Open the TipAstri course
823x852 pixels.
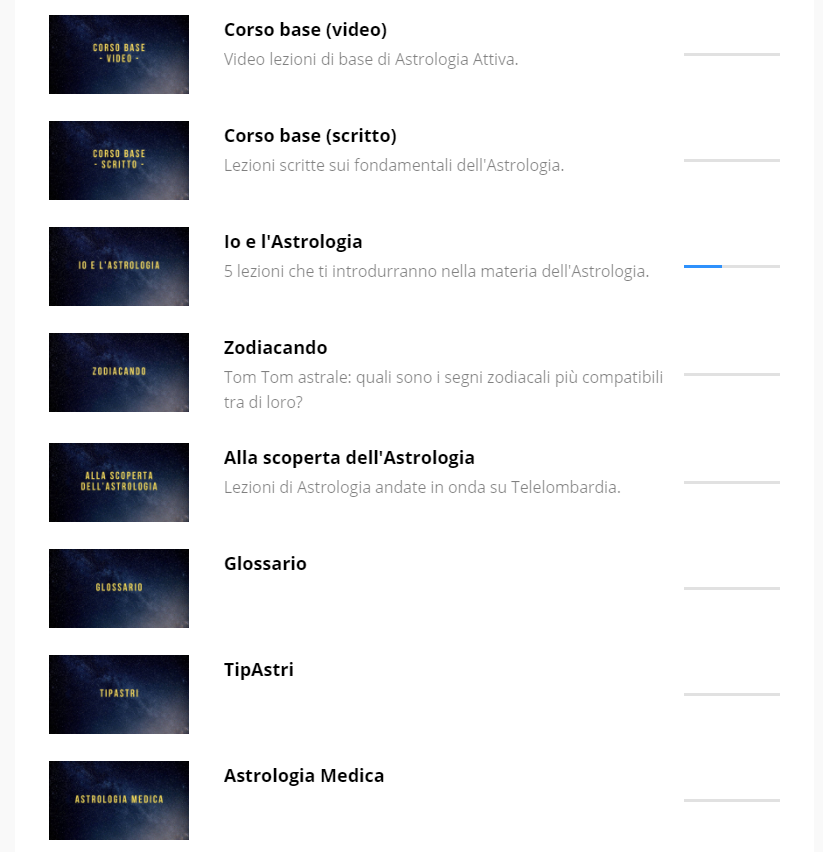click(x=258, y=670)
